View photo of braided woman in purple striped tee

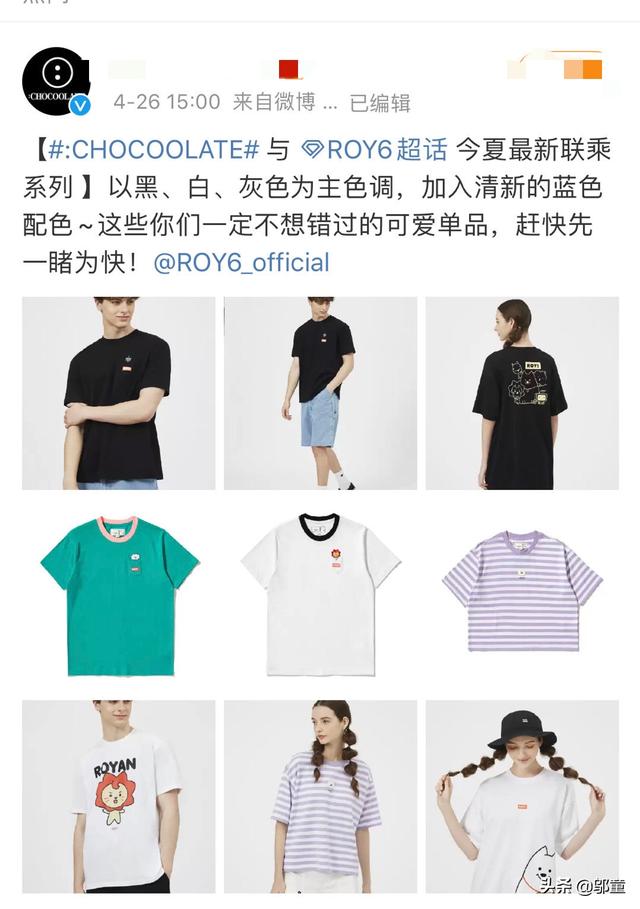(x=320, y=796)
